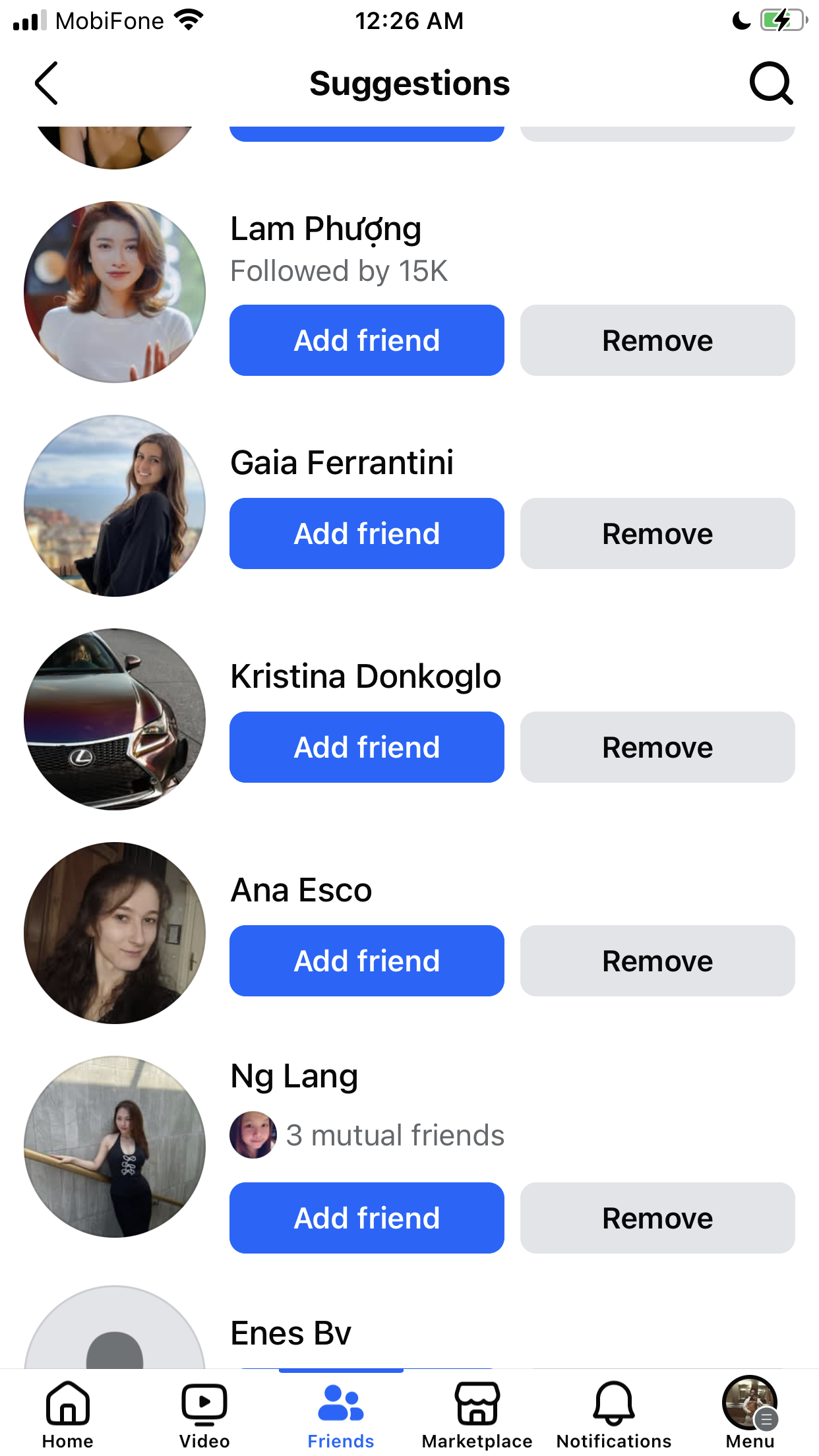Add Ng Lang as friend

(367, 1218)
